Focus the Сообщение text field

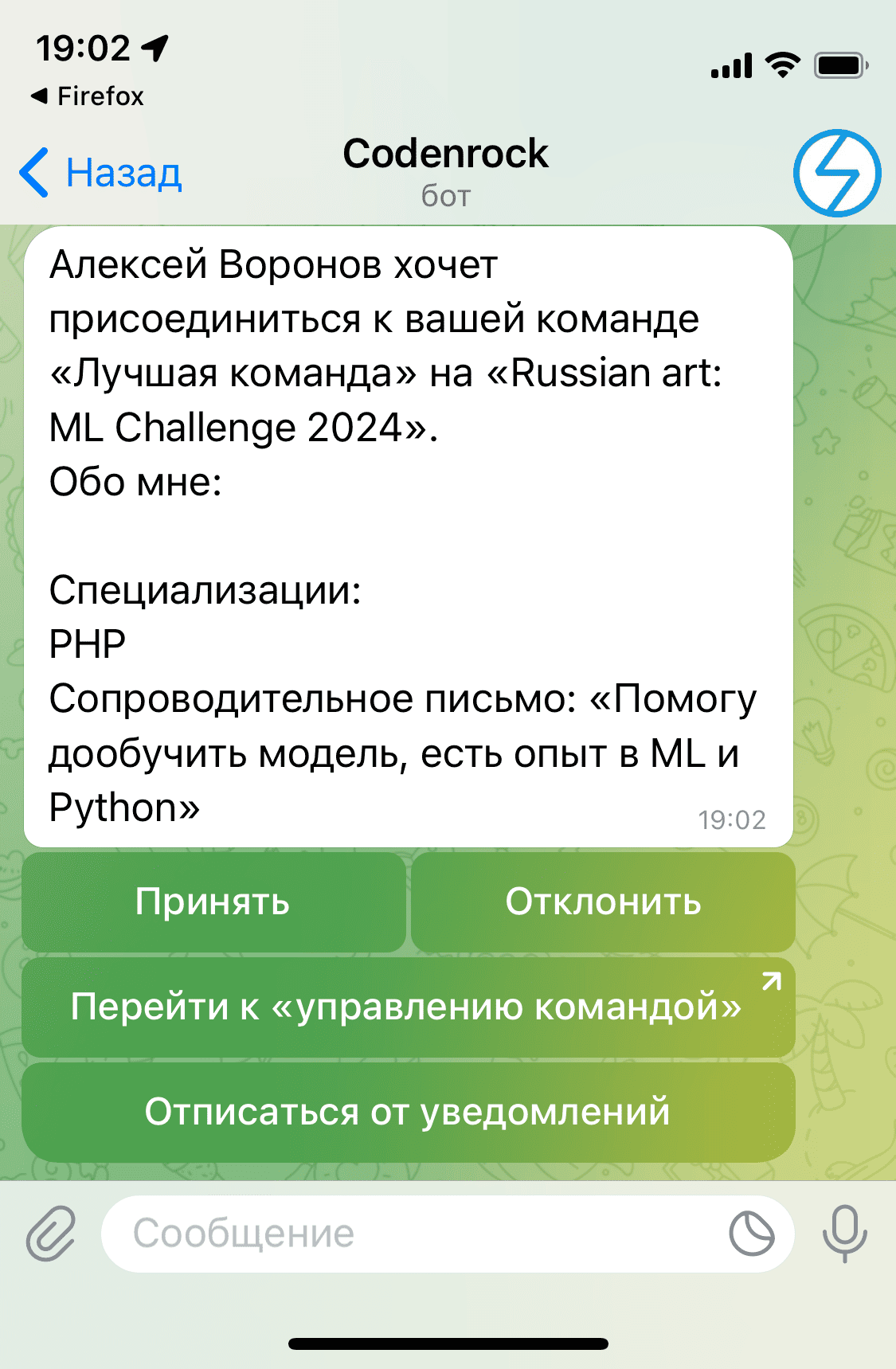(x=414, y=1234)
